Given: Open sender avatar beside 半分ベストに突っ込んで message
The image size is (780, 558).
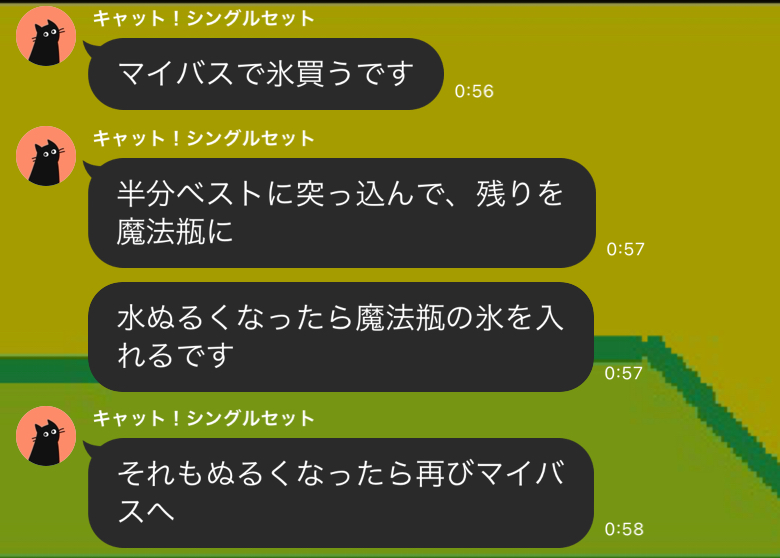Looking at the screenshot, I should pyautogui.click(x=46, y=157).
